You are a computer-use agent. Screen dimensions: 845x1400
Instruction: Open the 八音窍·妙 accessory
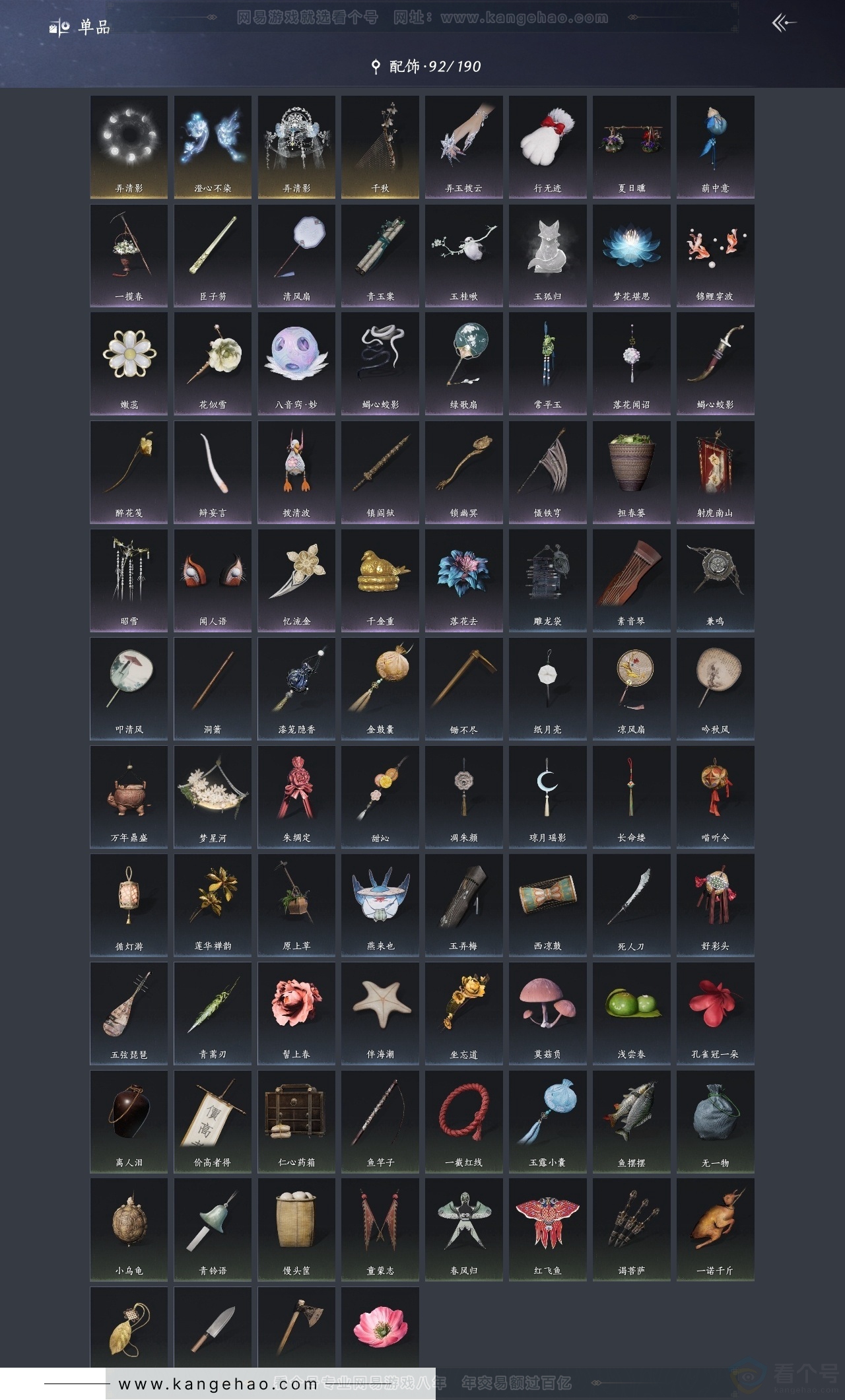(296, 363)
